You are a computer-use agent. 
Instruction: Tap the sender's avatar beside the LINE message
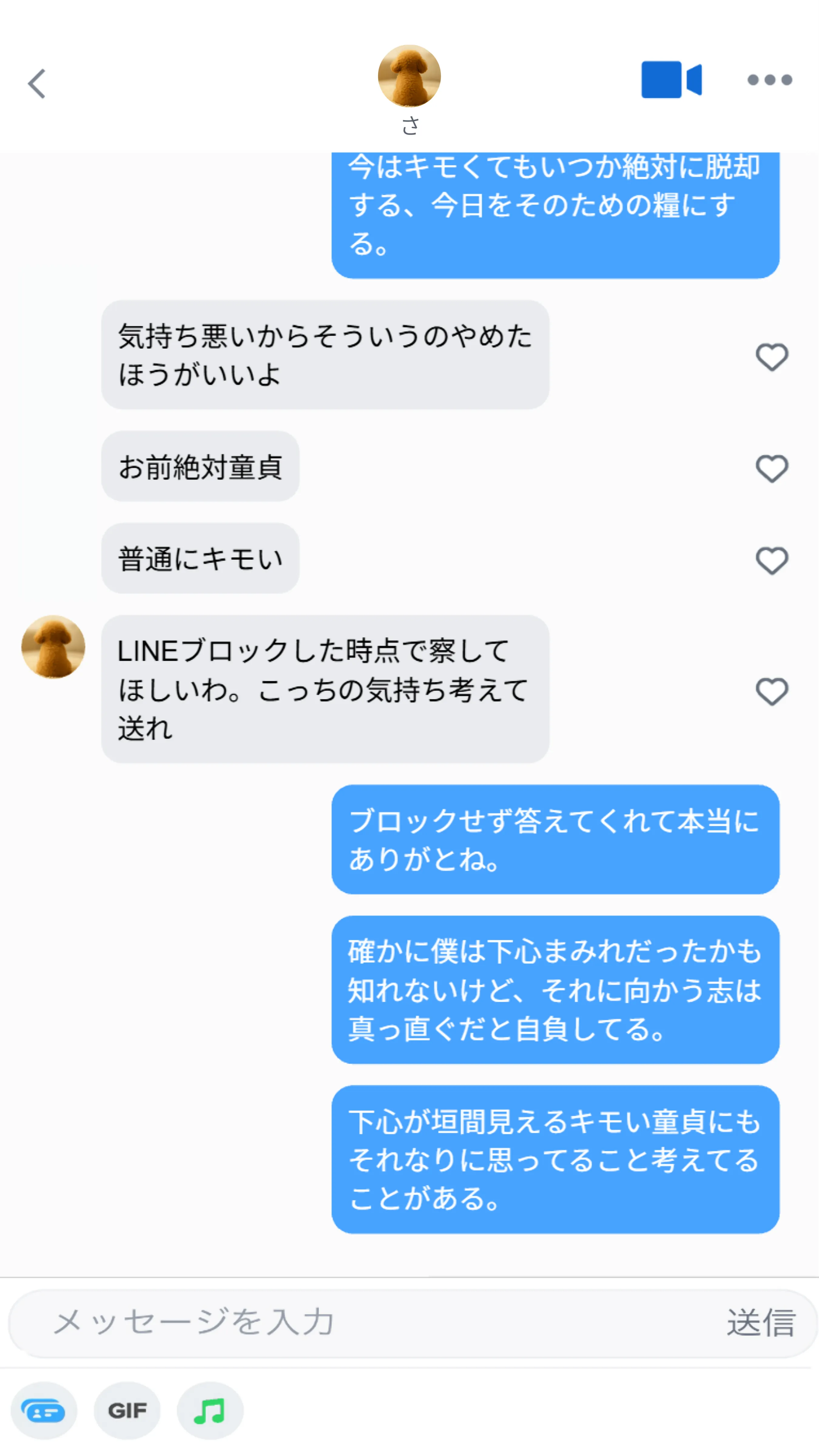pos(53,647)
